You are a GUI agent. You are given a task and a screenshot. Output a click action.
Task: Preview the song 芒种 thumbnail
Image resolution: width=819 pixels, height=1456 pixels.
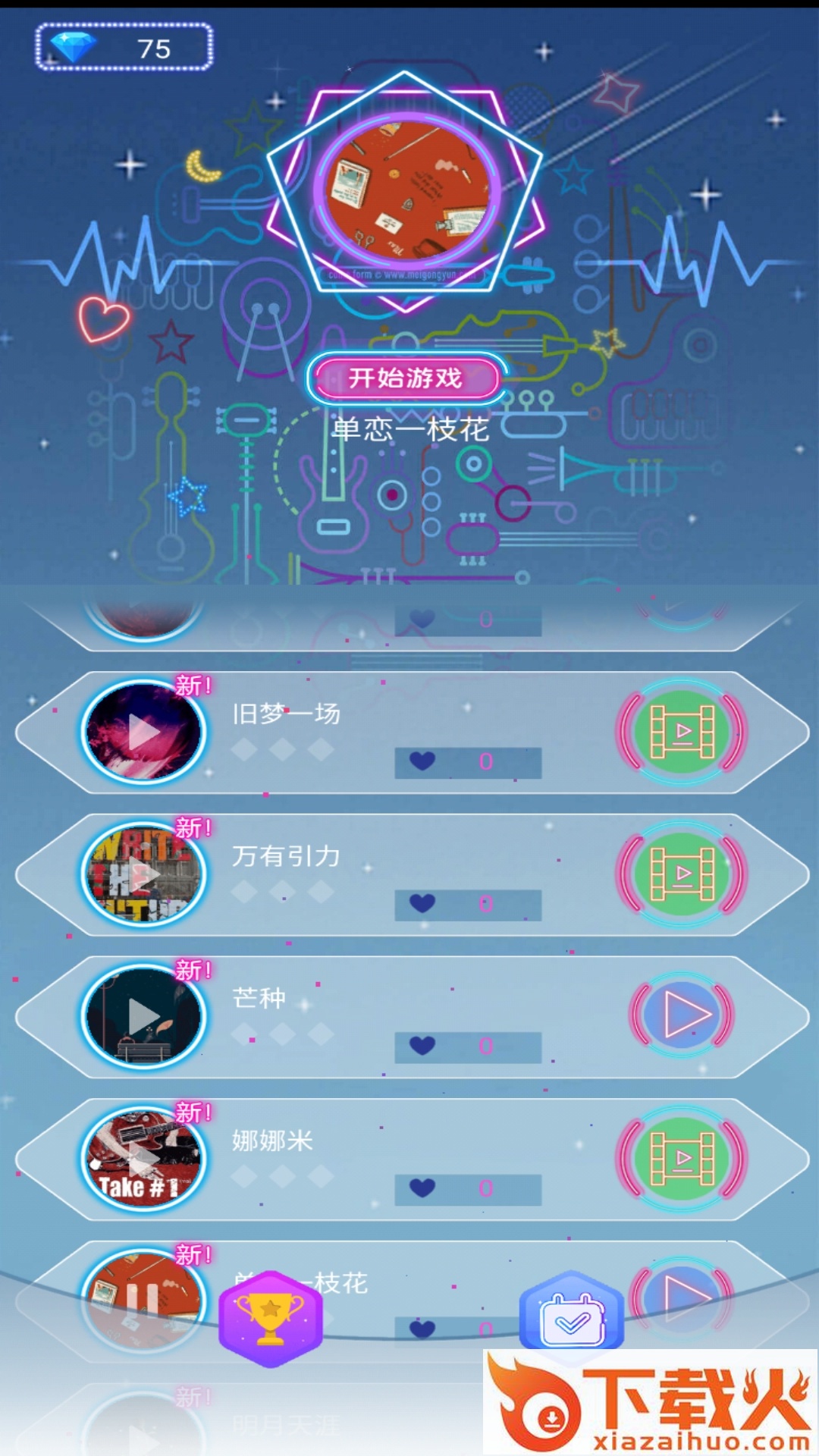tap(143, 1016)
